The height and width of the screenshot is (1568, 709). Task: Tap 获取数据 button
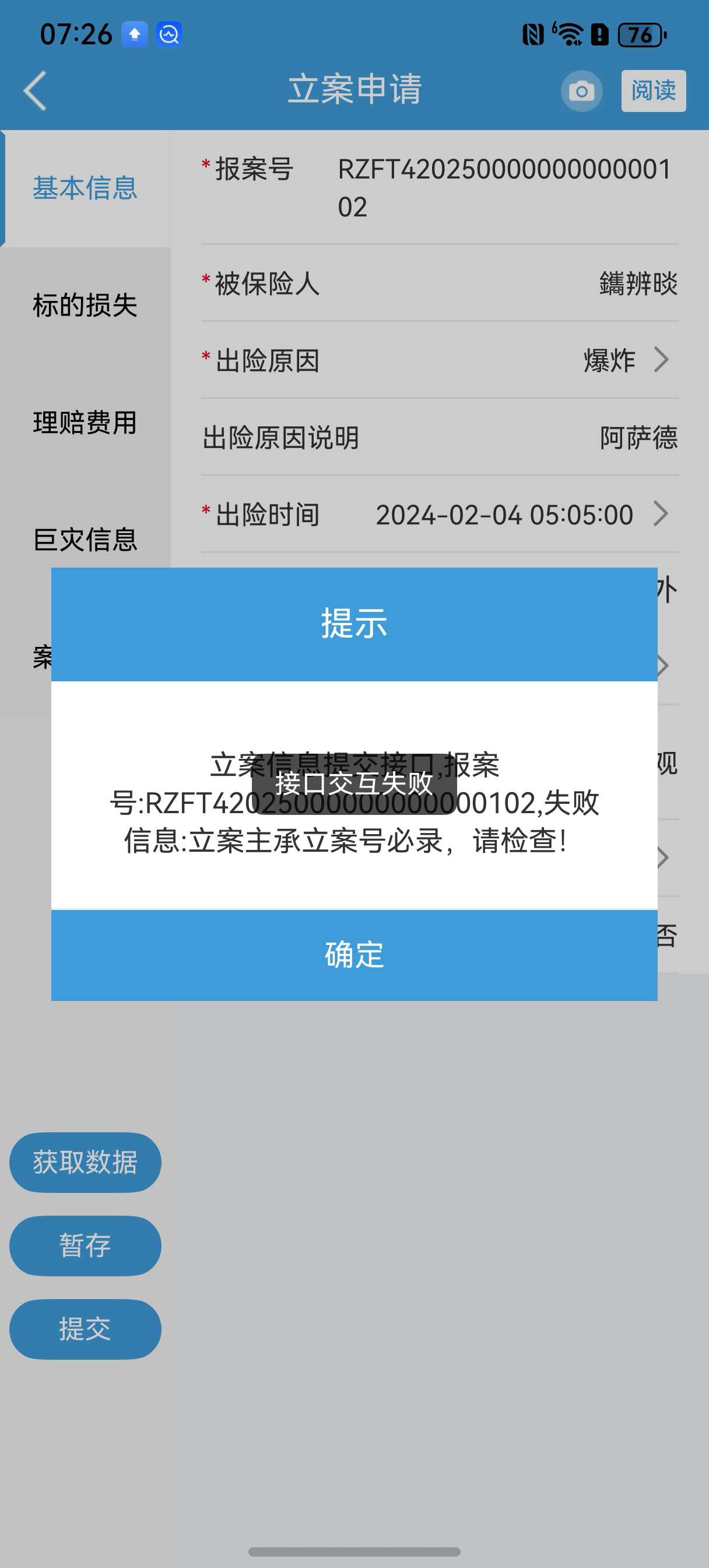85,1162
